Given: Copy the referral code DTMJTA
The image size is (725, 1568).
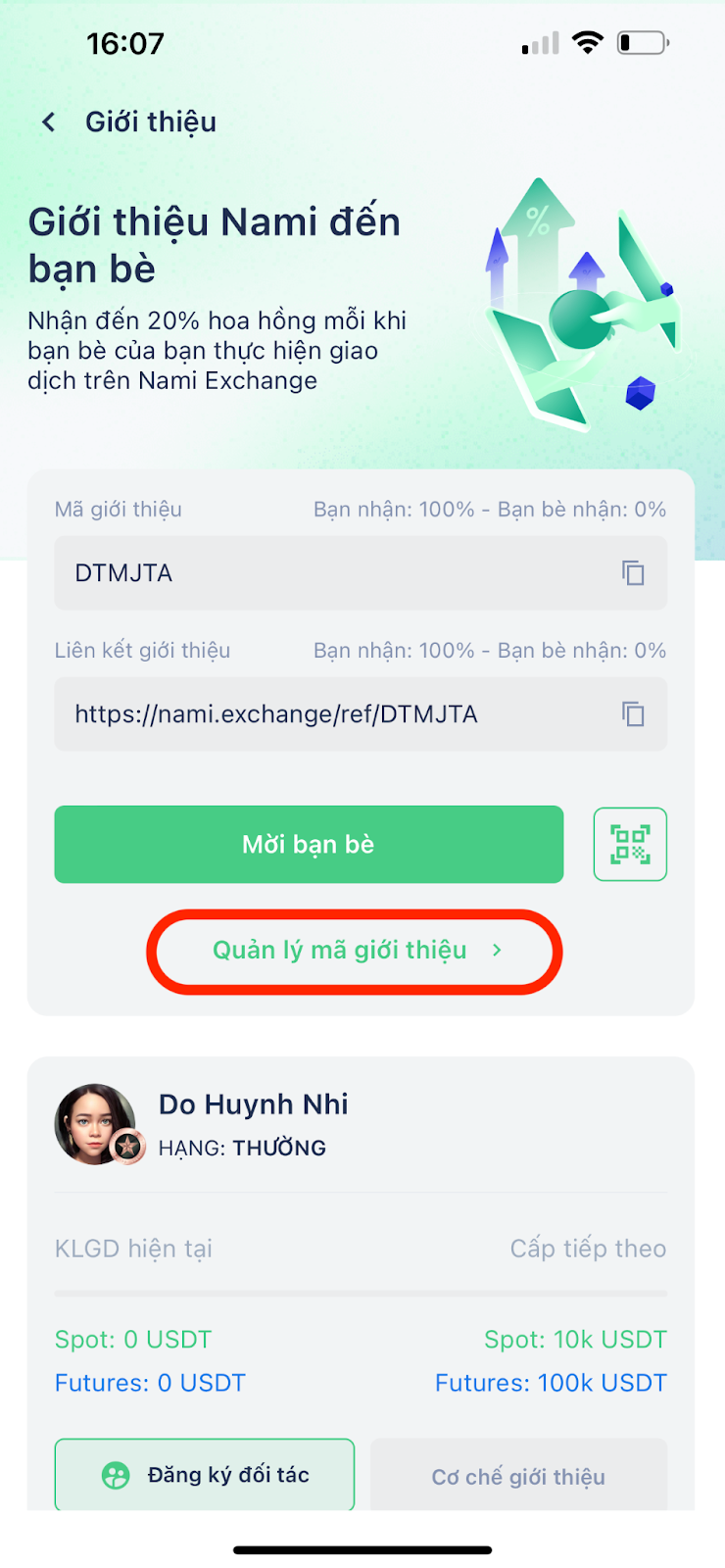Looking at the screenshot, I should click(x=633, y=573).
